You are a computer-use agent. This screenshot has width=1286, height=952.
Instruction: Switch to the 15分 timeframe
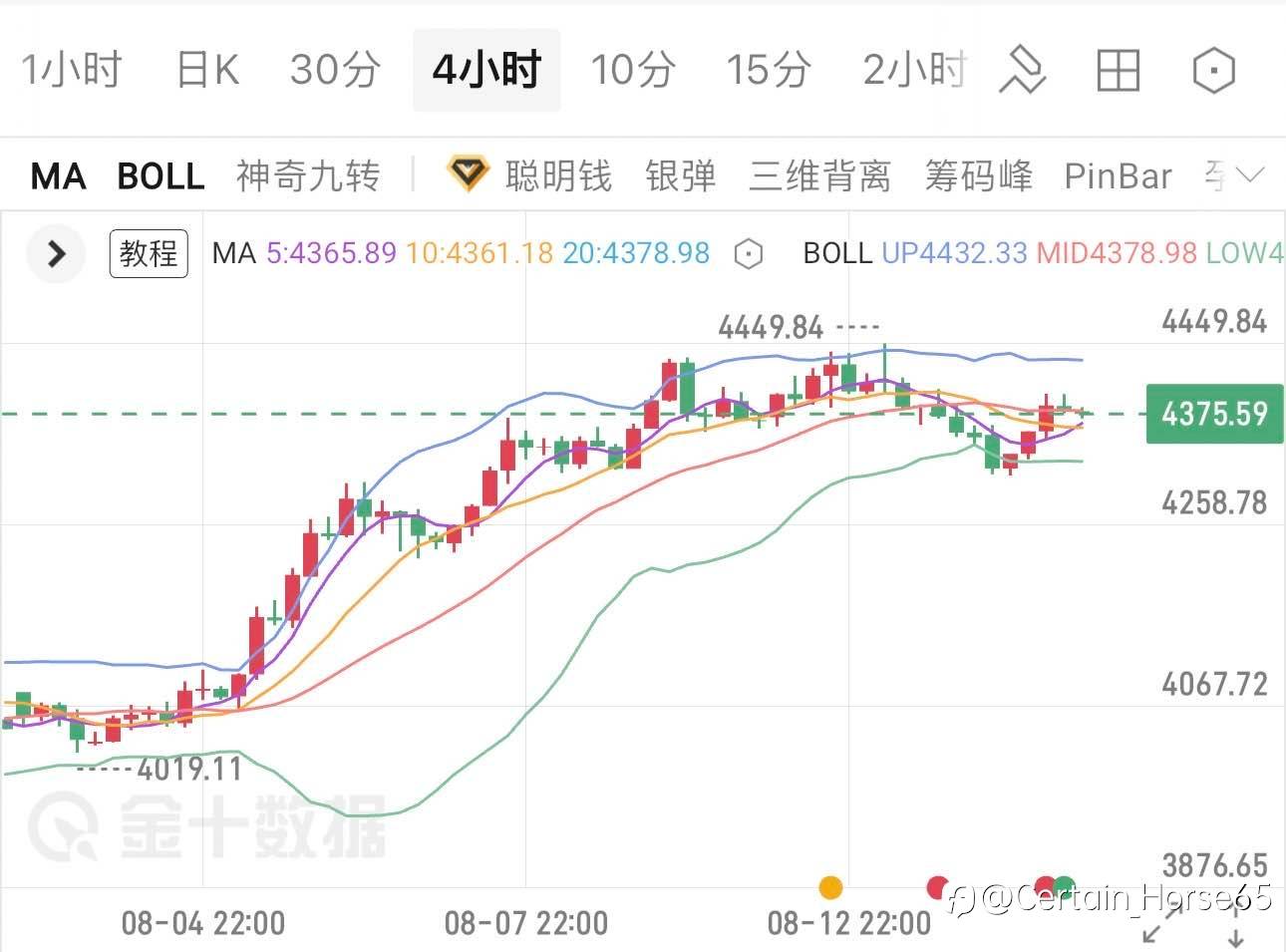768,70
